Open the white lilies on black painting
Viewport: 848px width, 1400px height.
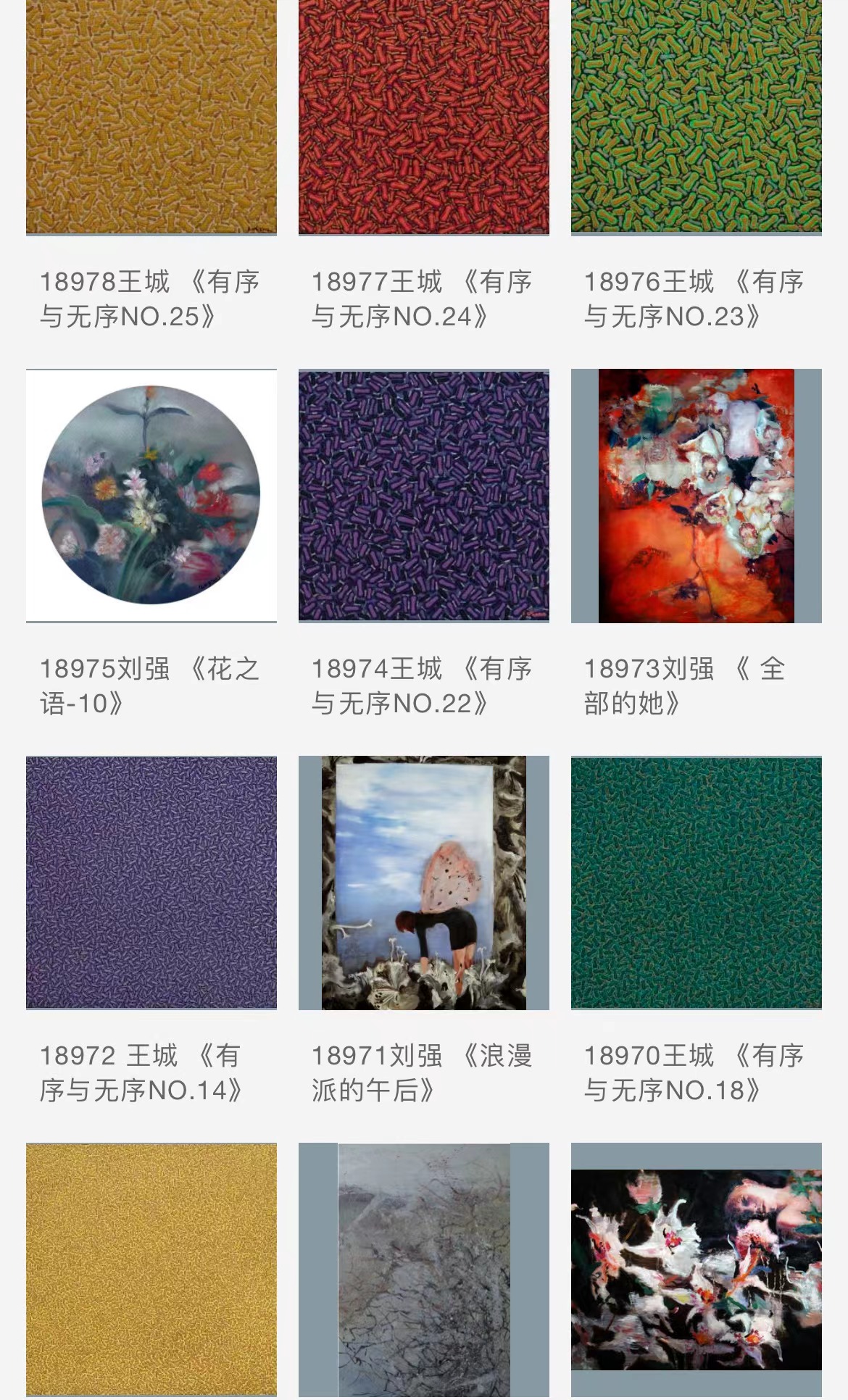click(696, 1270)
